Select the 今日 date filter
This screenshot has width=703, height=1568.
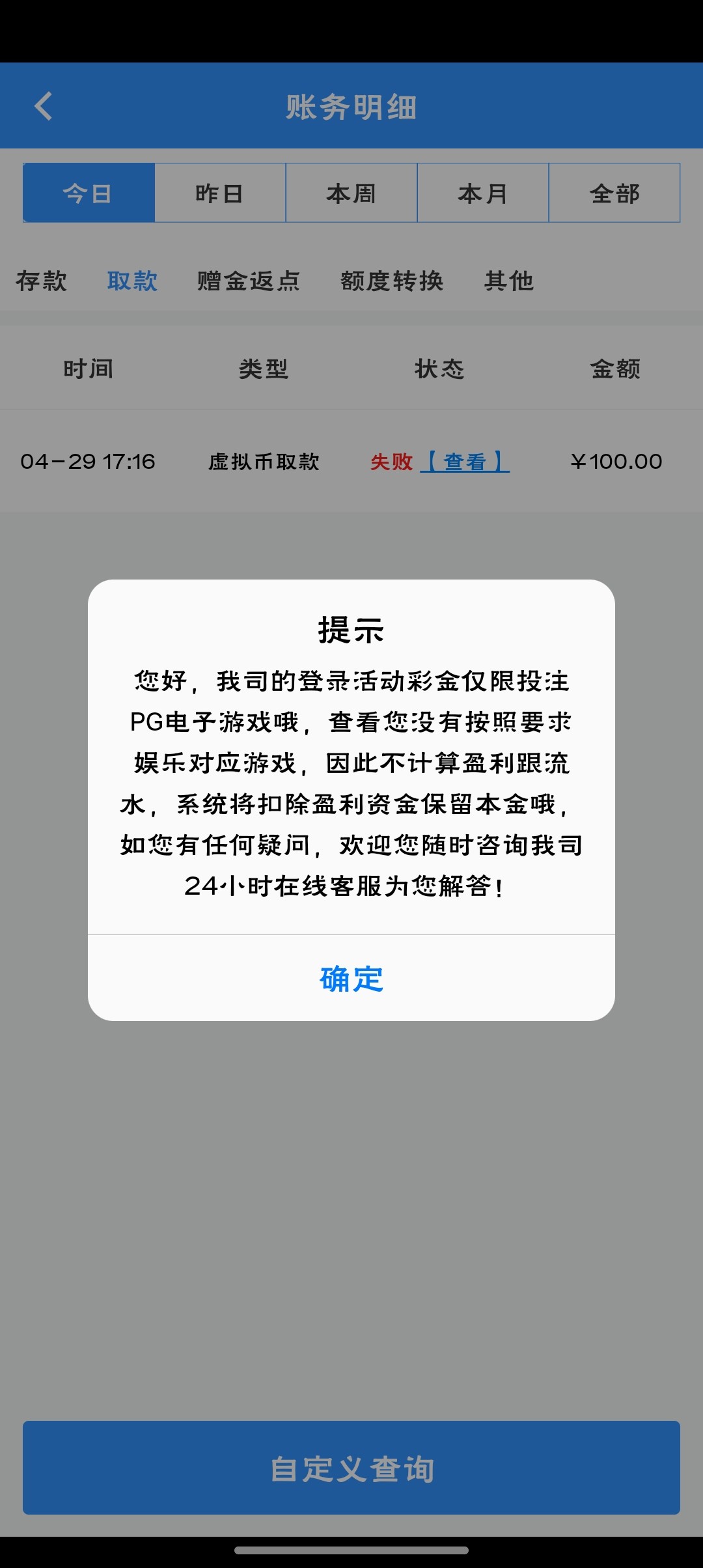tap(89, 193)
